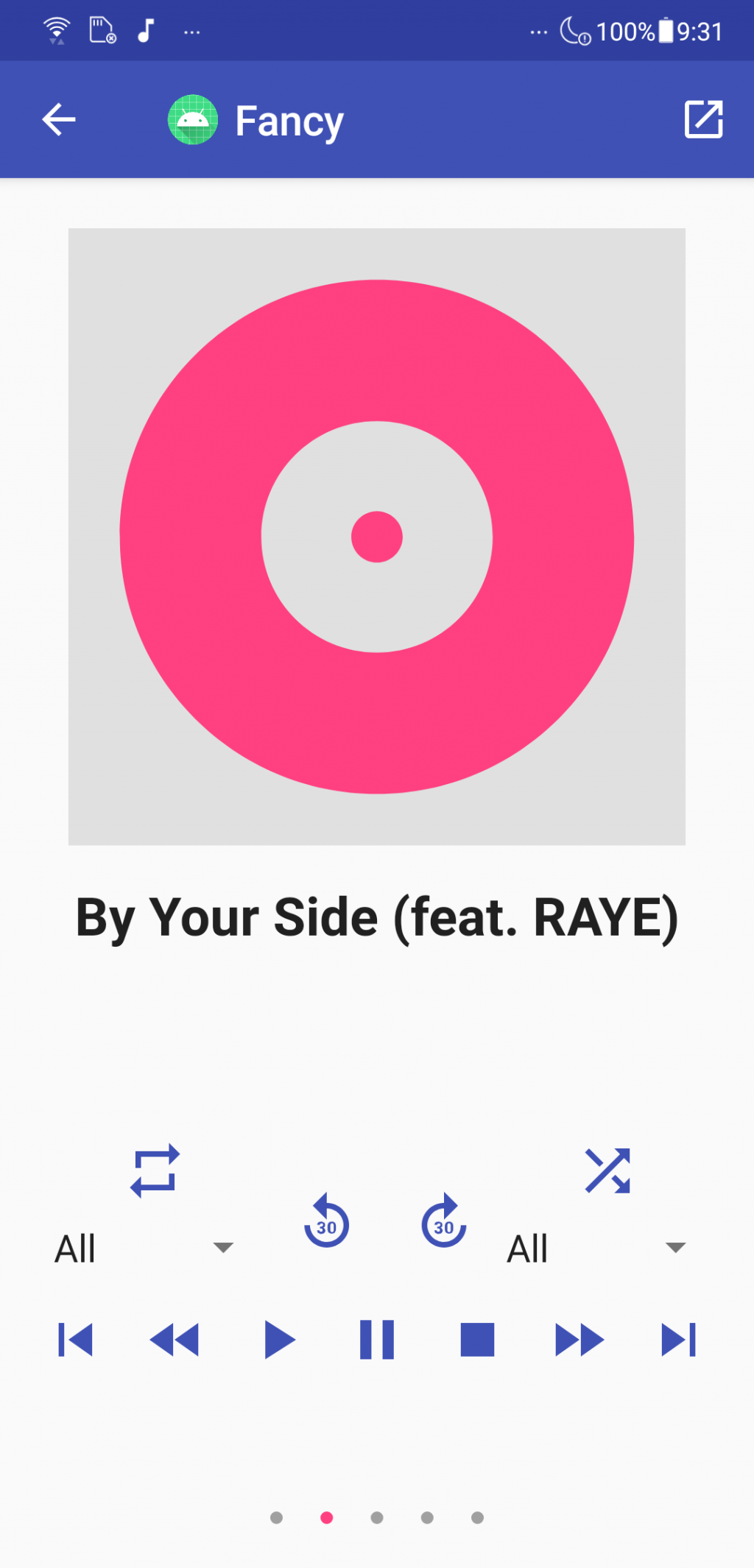
Task: Replay back 30 seconds
Action: click(326, 1221)
